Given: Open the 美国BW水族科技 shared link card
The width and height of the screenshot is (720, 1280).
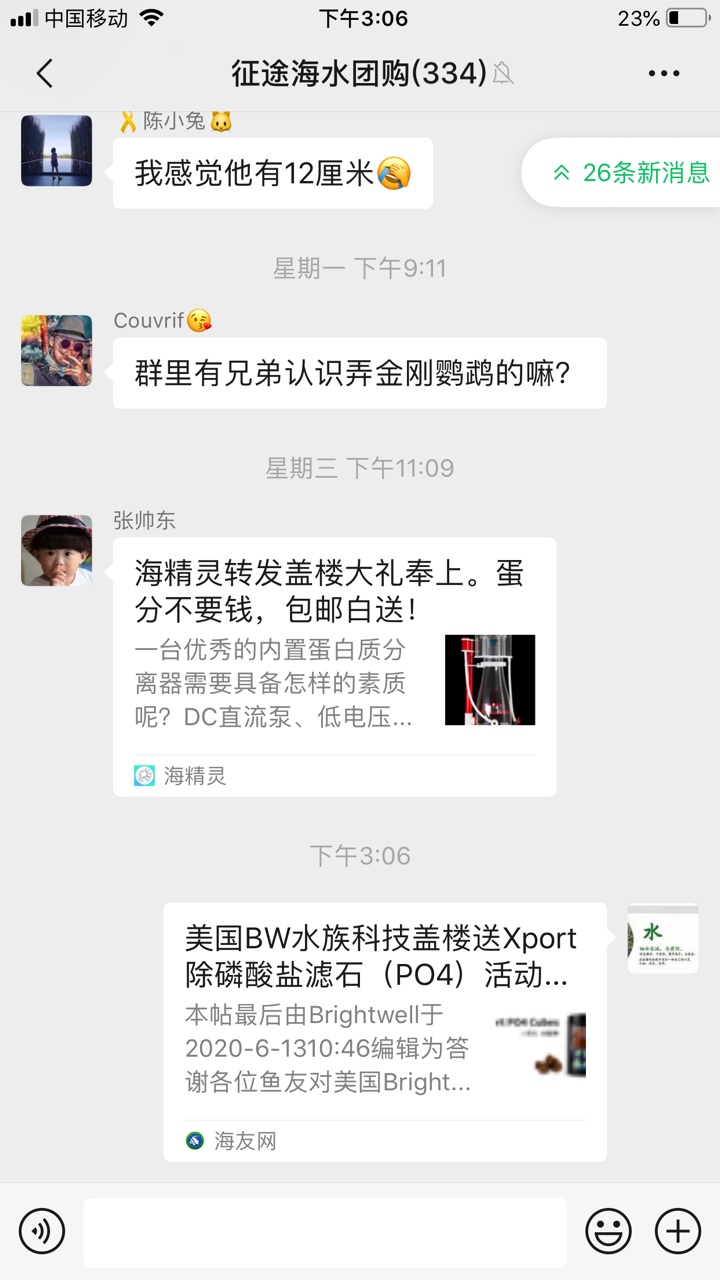Looking at the screenshot, I should pos(385,1031).
